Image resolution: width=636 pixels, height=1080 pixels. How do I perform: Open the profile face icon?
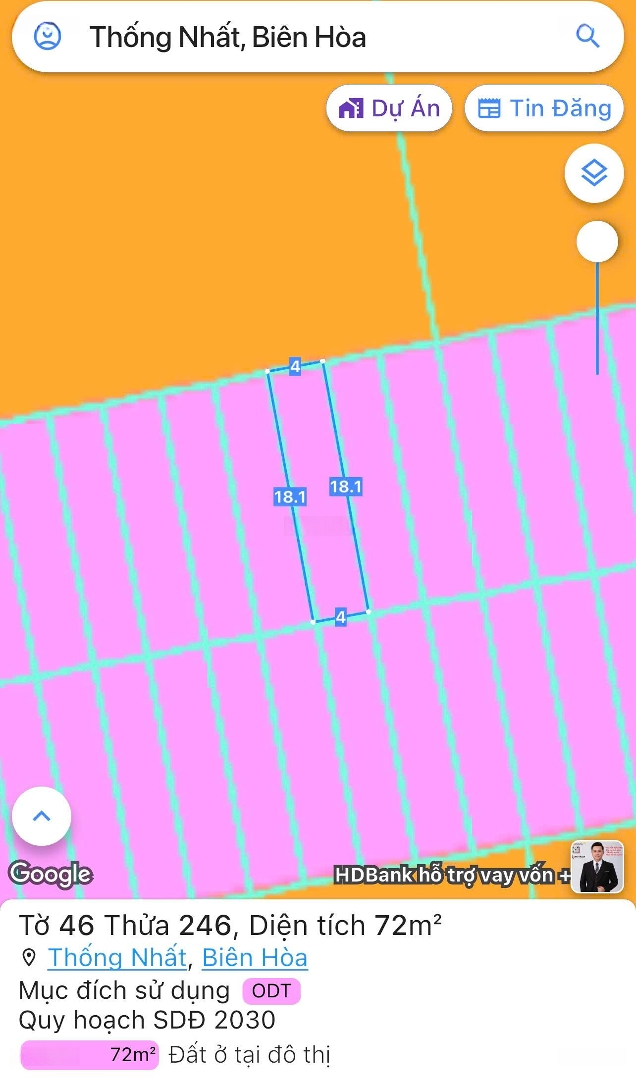(47, 37)
